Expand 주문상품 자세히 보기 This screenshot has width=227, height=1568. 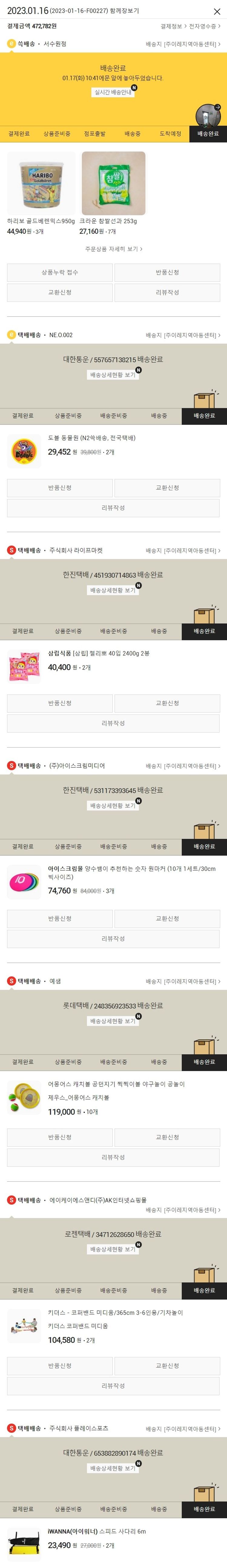point(113,249)
